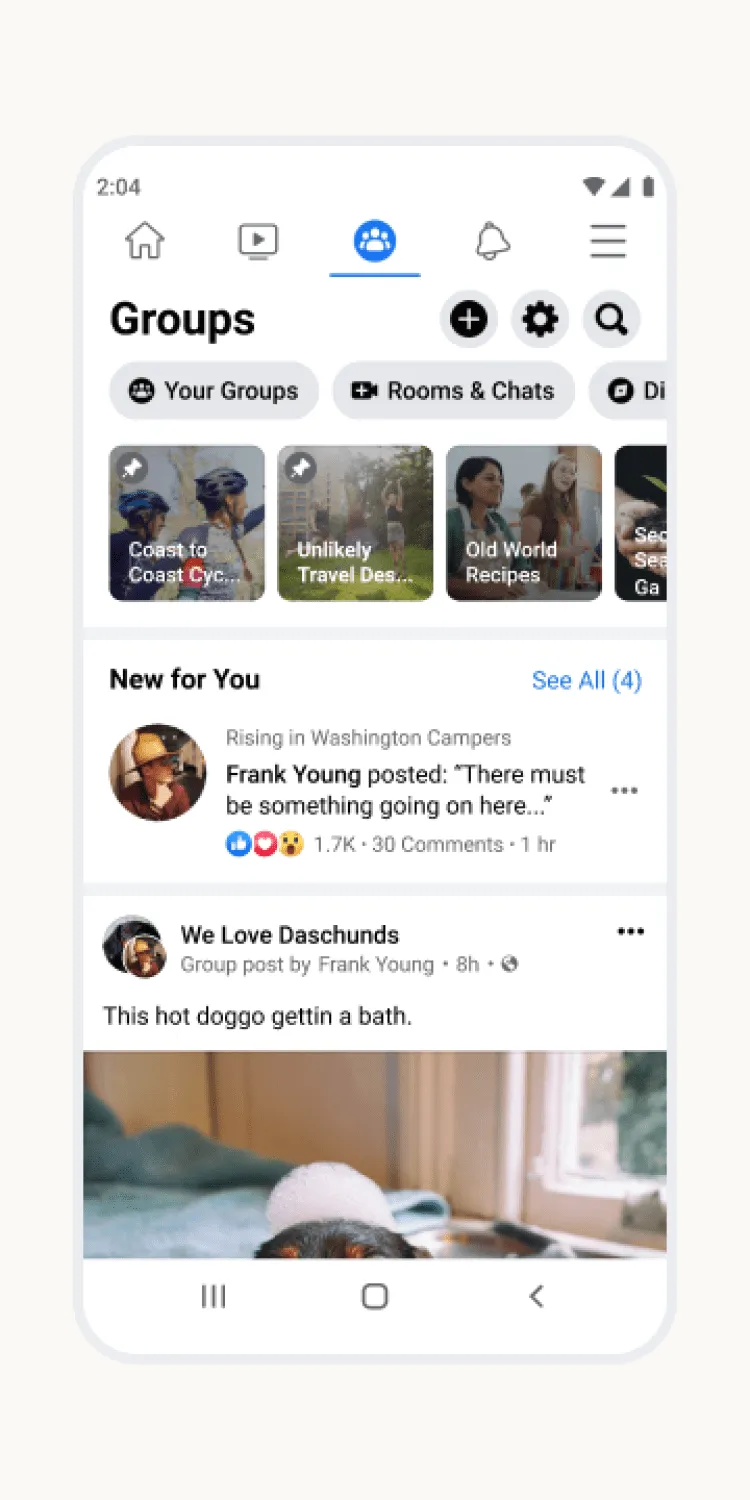Open the notifications bell
This screenshot has width=750, height=1500.
(491, 241)
